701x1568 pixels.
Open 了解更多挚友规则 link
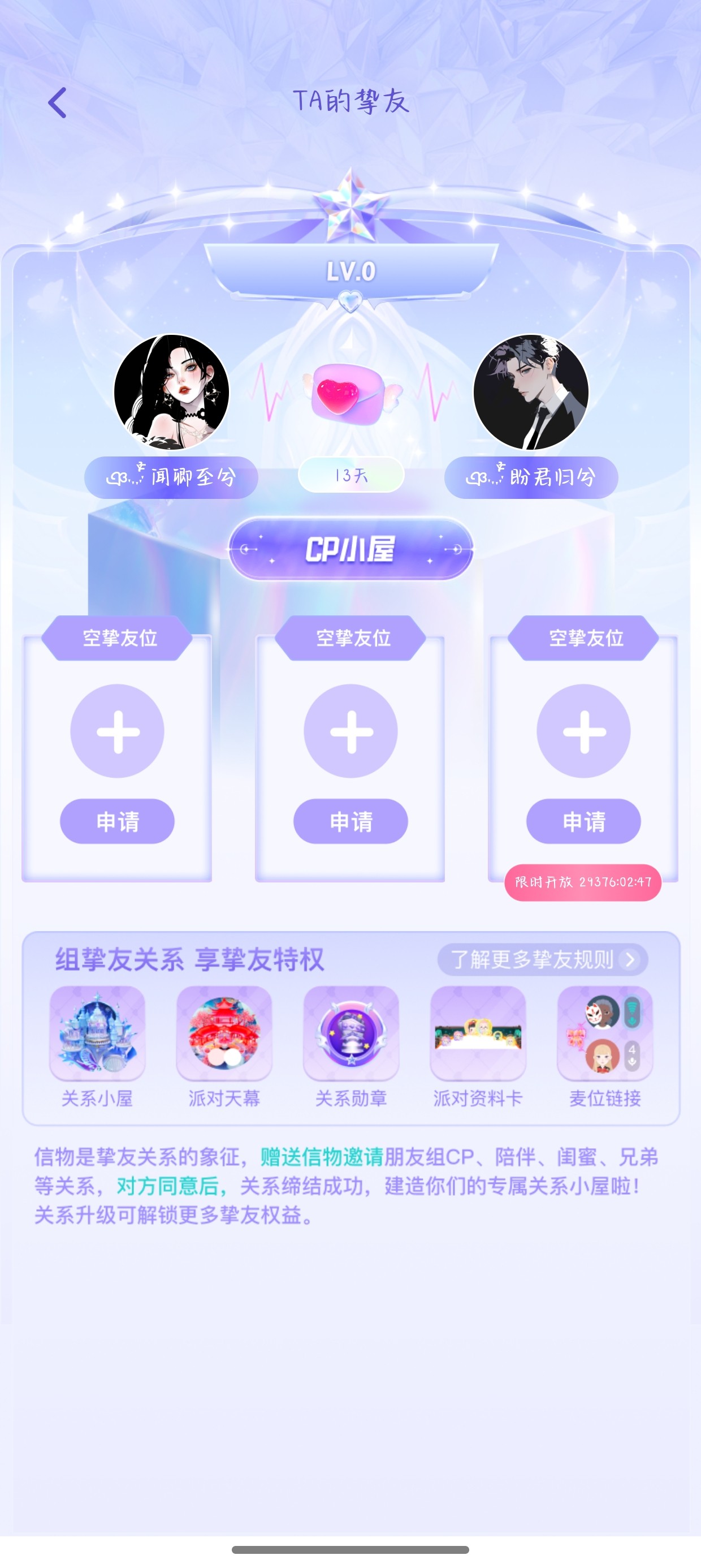coord(542,960)
